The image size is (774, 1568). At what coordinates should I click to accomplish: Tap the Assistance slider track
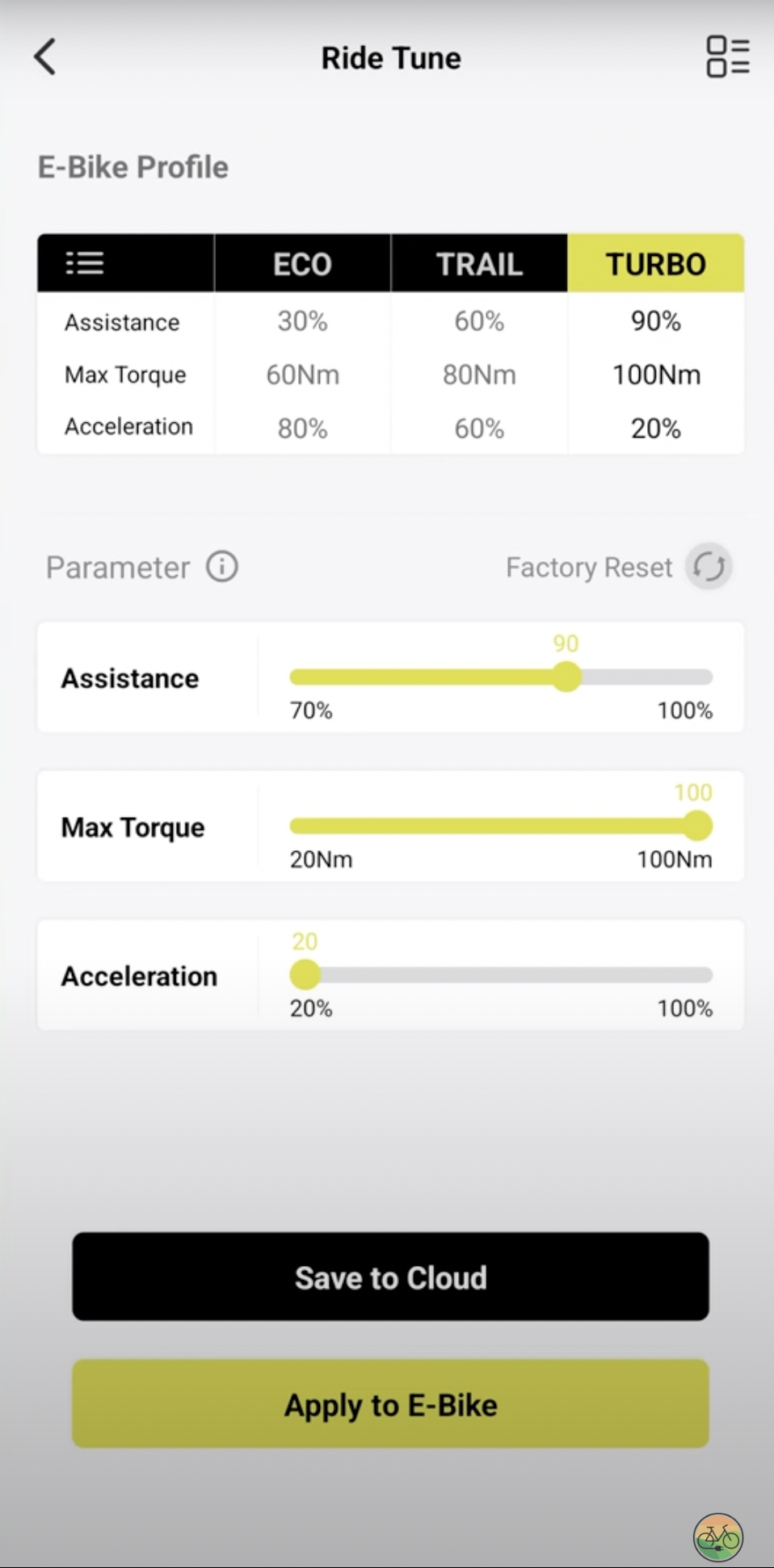[x=501, y=677]
